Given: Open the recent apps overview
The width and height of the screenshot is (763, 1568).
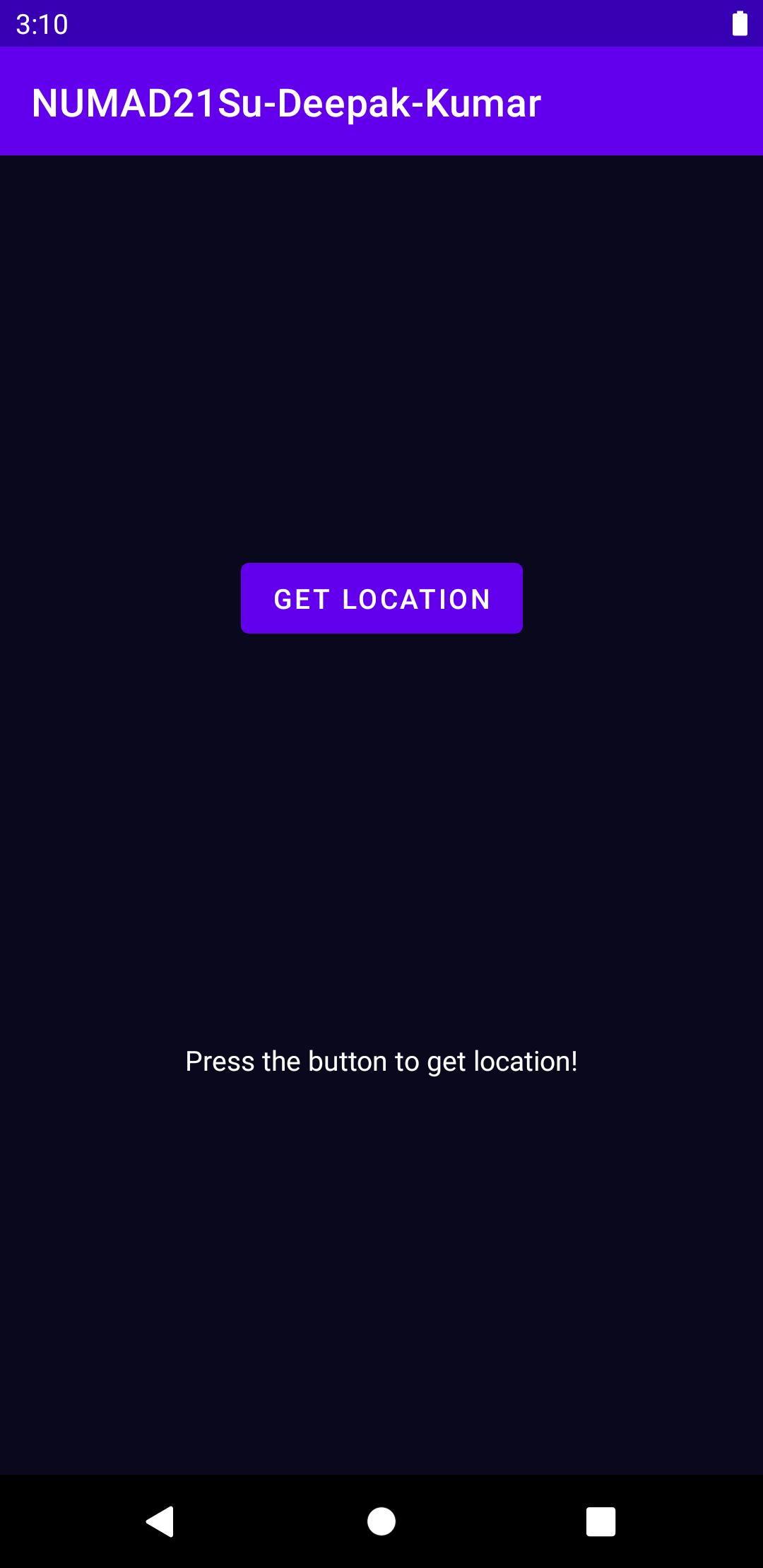Looking at the screenshot, I should pos(601,1521).
